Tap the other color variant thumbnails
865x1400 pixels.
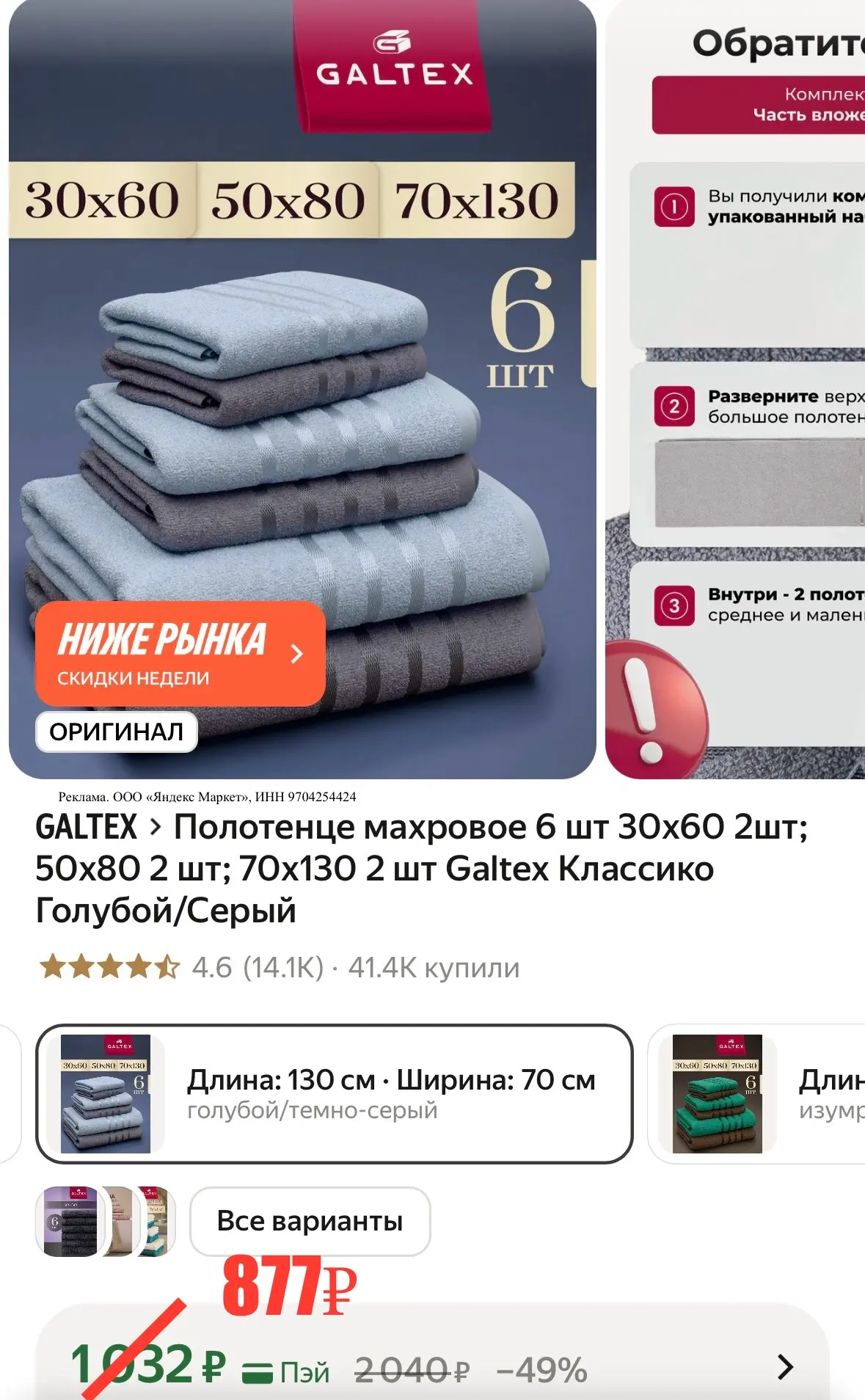106,1221
